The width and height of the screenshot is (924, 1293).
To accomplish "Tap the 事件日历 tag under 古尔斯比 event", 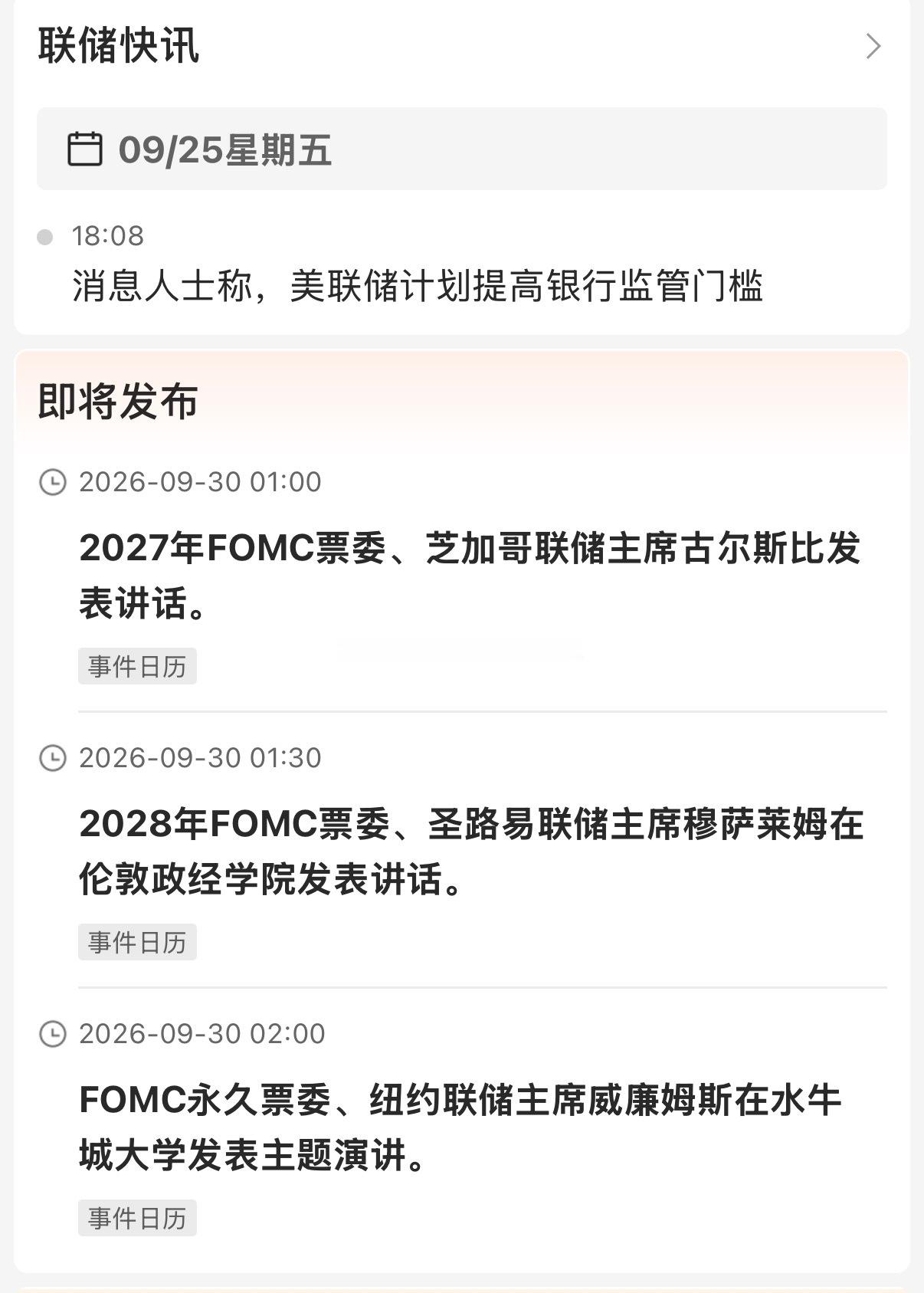I will [x=137, y=666].
